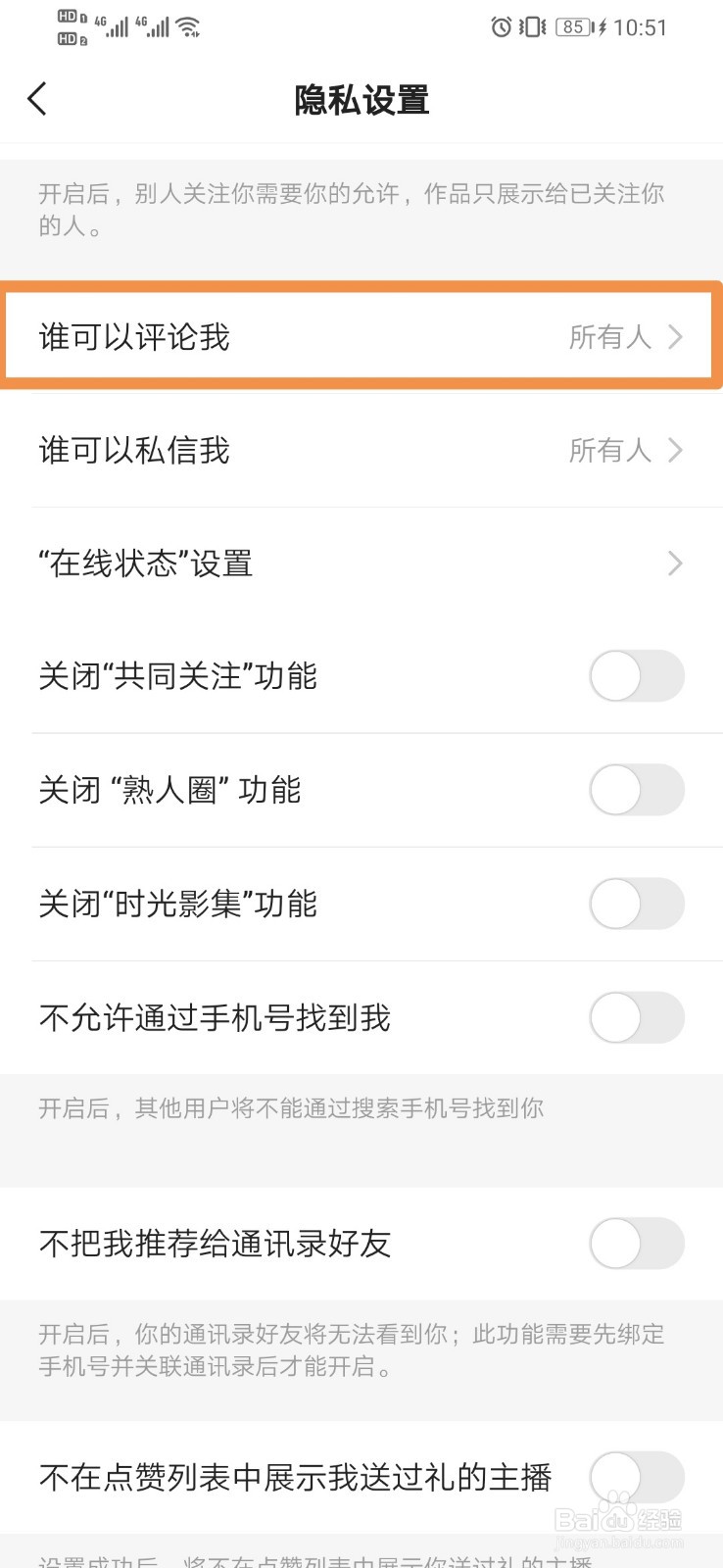Screen dimensions: 723x1568
Task: Enable the 关闭"共同关注"功能 switch
Action: [637, 676]
